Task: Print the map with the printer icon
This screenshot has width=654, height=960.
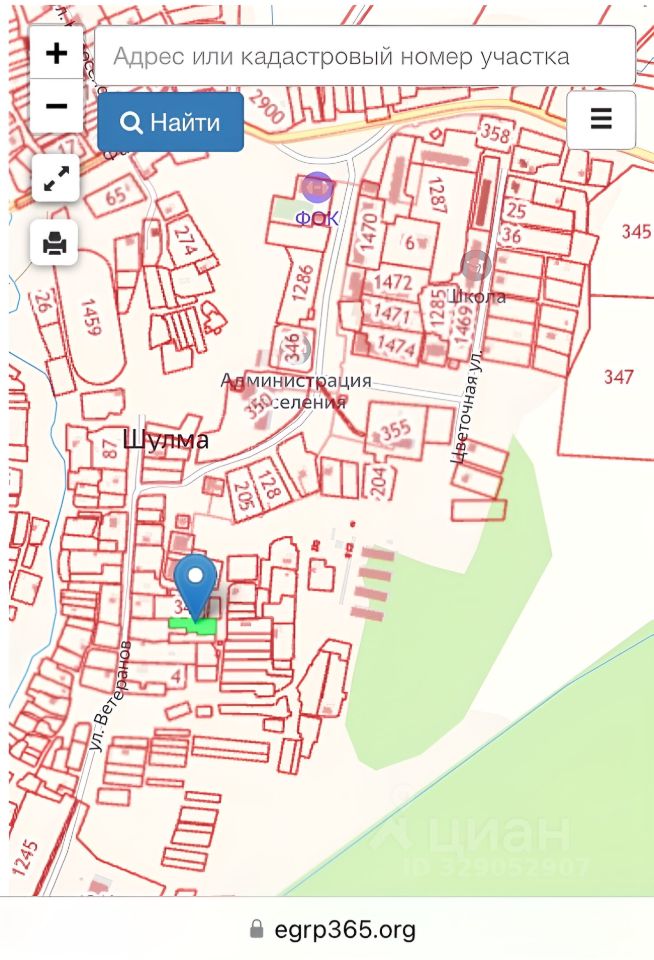Action: click(54, 242)
